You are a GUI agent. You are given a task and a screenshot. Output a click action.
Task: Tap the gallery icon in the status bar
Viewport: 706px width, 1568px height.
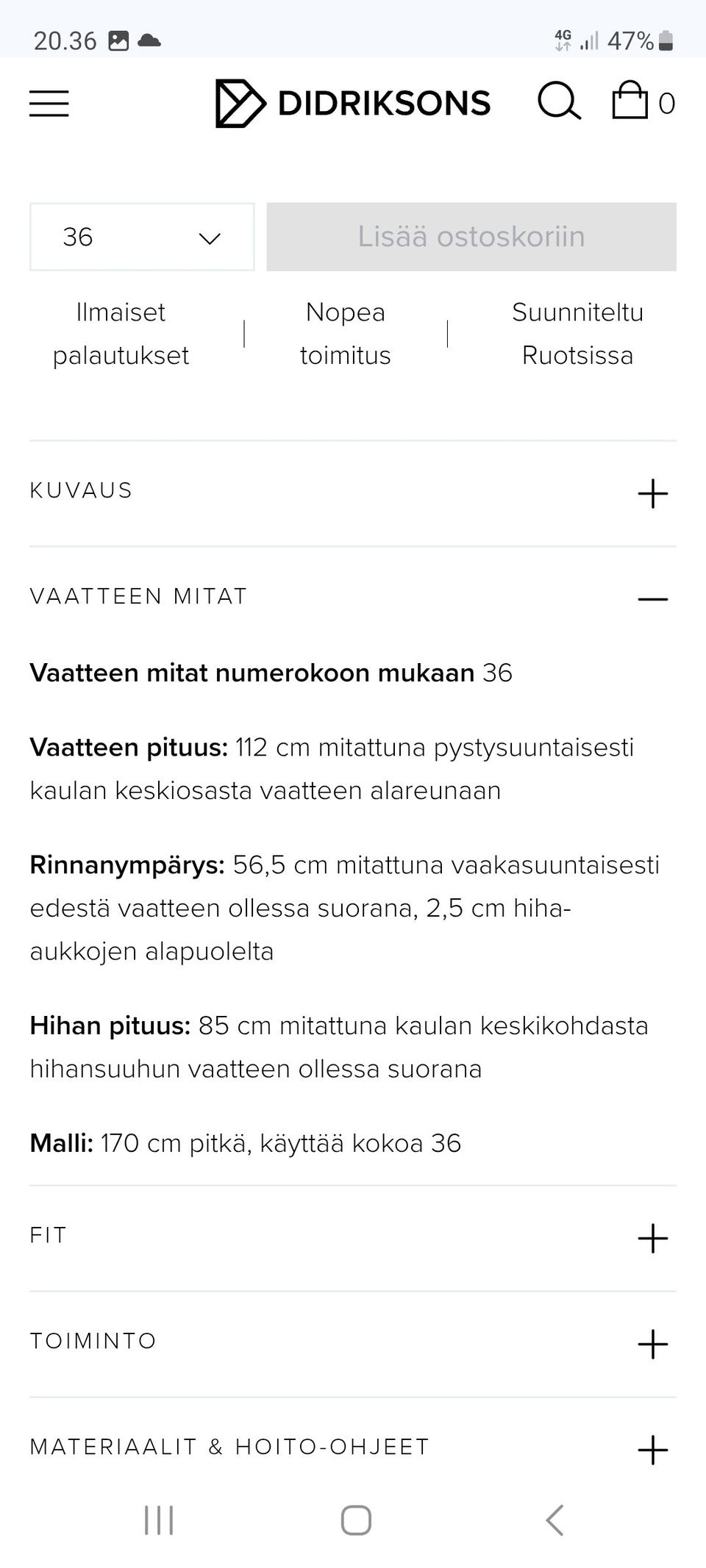(119, 40)
